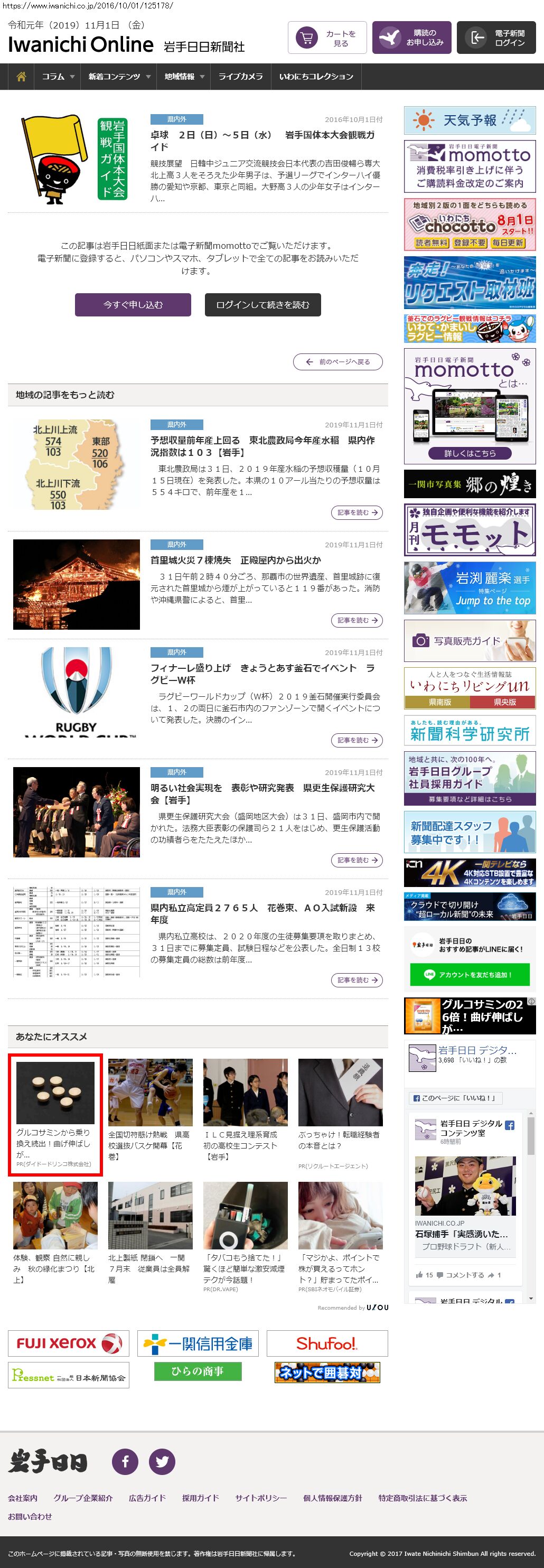Add LINE account via アカウントを友だち追加
This screenshot has width=544, height=1568.
[469, 975]
